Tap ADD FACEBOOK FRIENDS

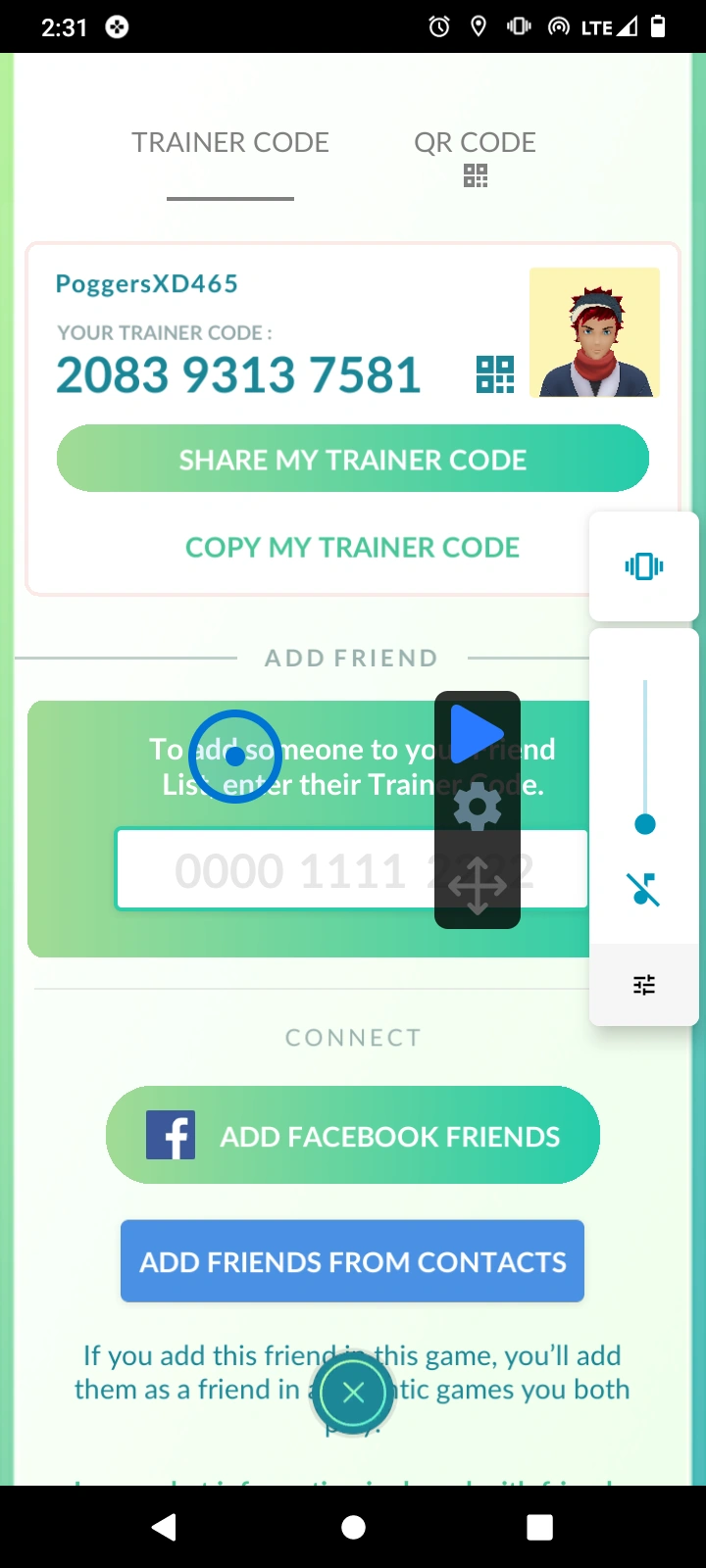(x=352, y=1135)
